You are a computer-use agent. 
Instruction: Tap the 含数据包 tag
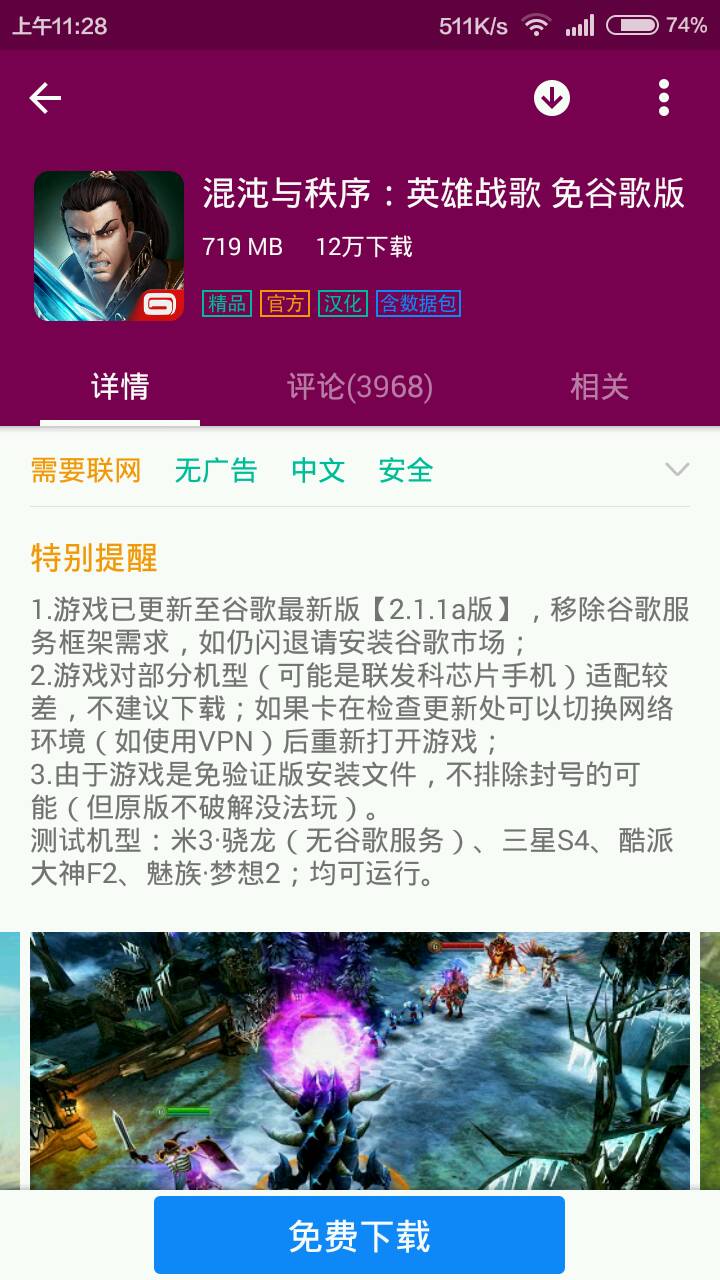[418, 303]
